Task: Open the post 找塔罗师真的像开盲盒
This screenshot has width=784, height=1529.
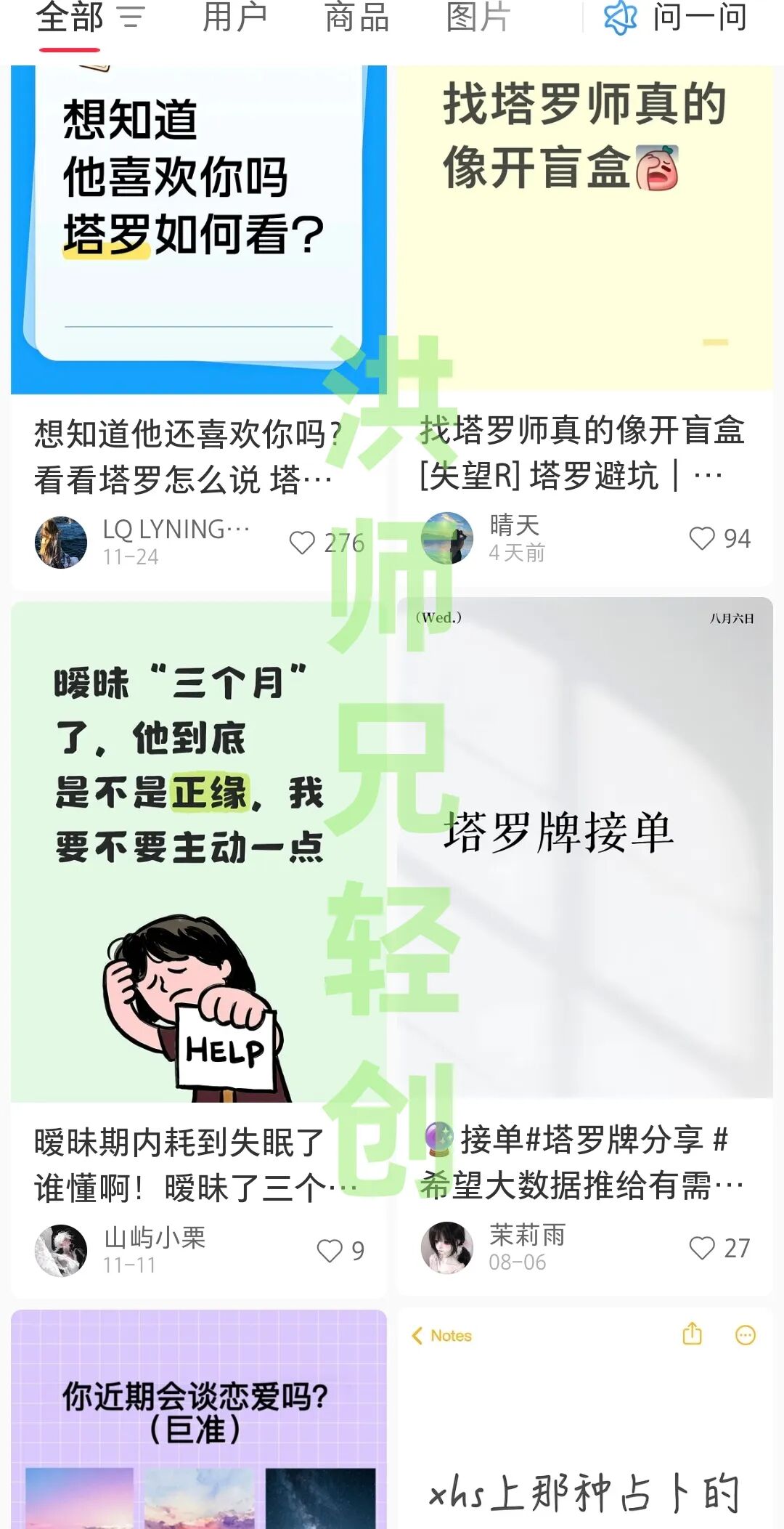Action: (584, 232)
